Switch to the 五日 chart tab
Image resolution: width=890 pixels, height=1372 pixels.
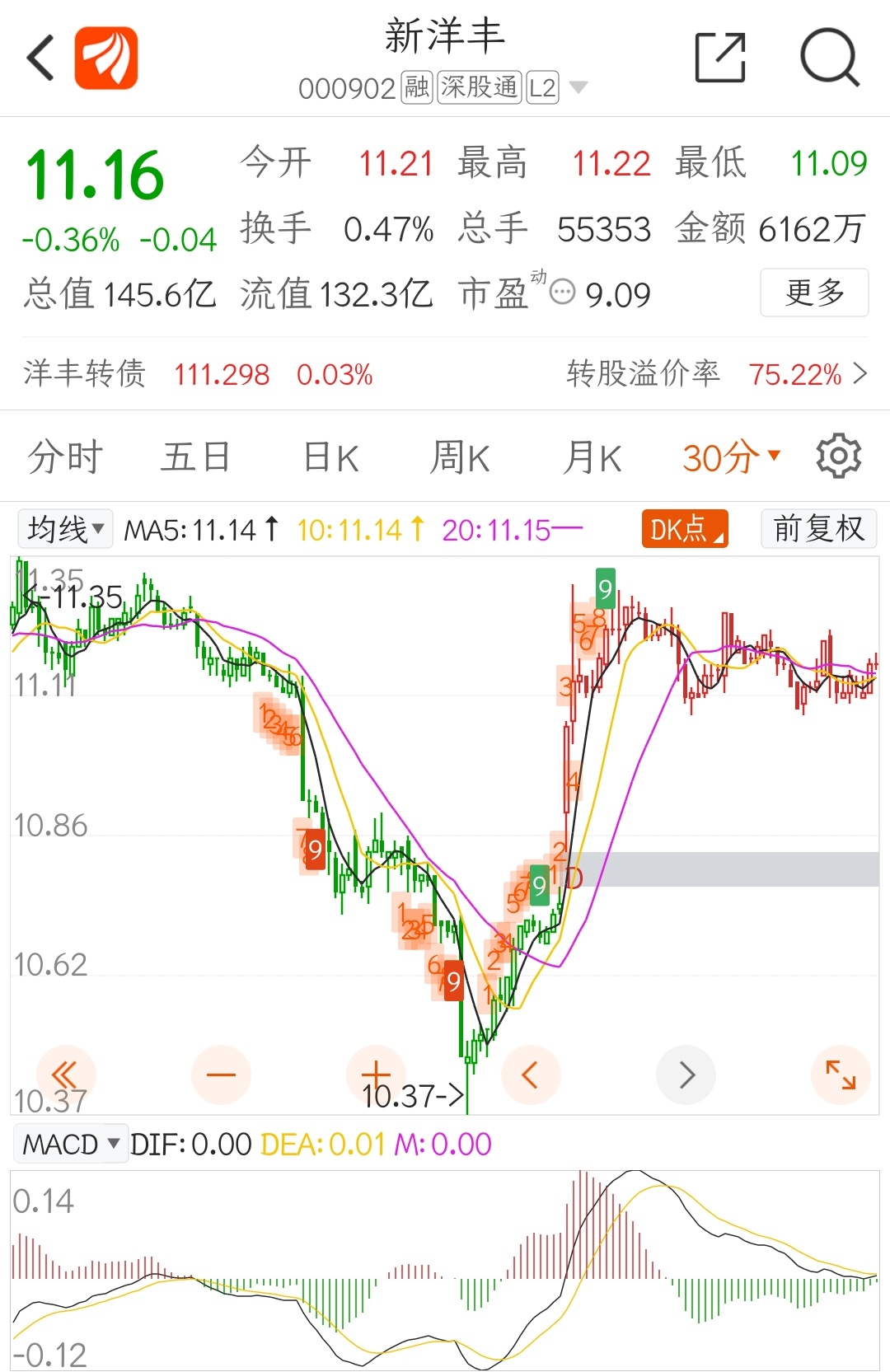(x=195, y=457)
